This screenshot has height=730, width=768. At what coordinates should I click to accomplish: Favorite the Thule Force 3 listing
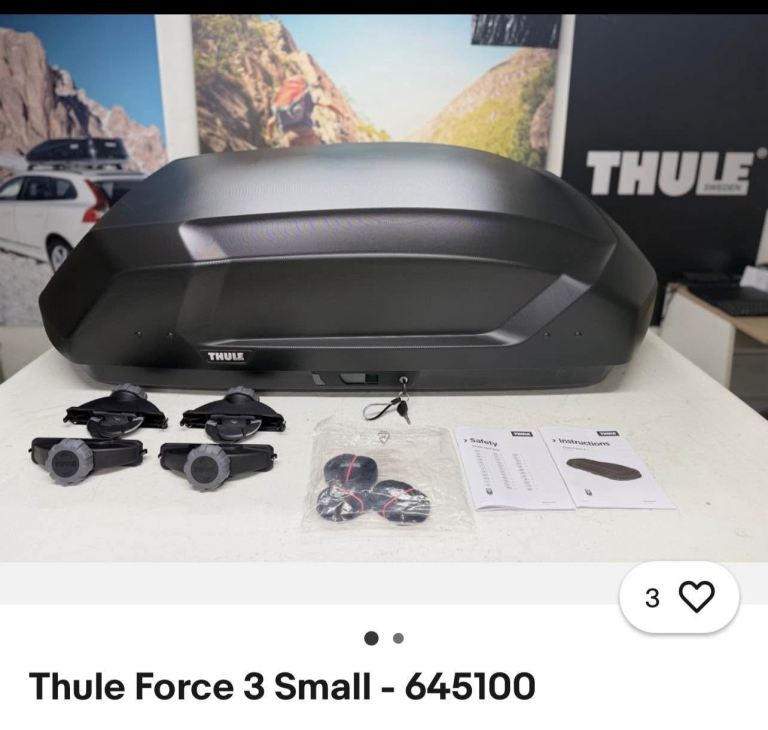696,597
